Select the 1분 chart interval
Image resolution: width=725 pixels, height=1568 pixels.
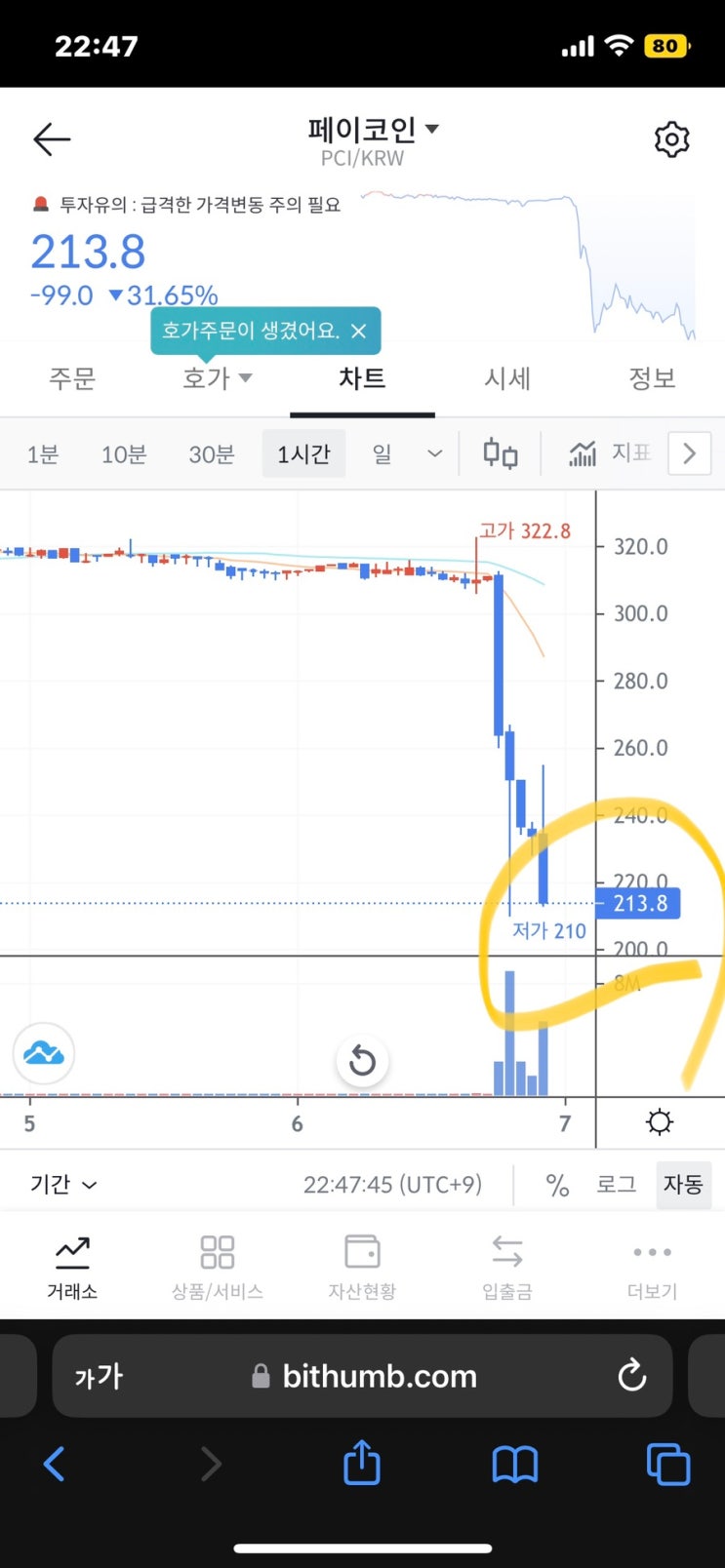click(x=42, y=454)
